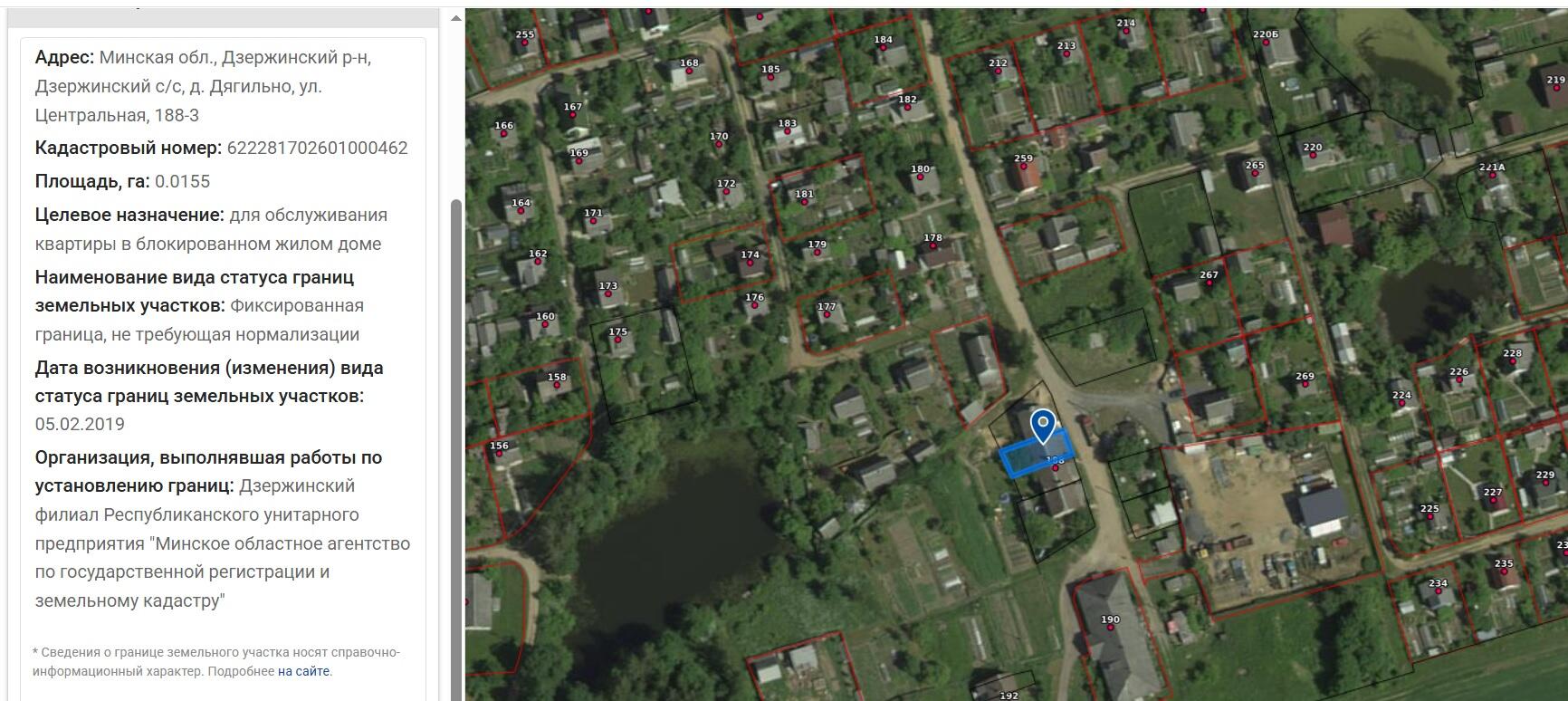This screenshot has width=1568, height=701.
Task: Tap address point 175 on the map
Action: 618,340
